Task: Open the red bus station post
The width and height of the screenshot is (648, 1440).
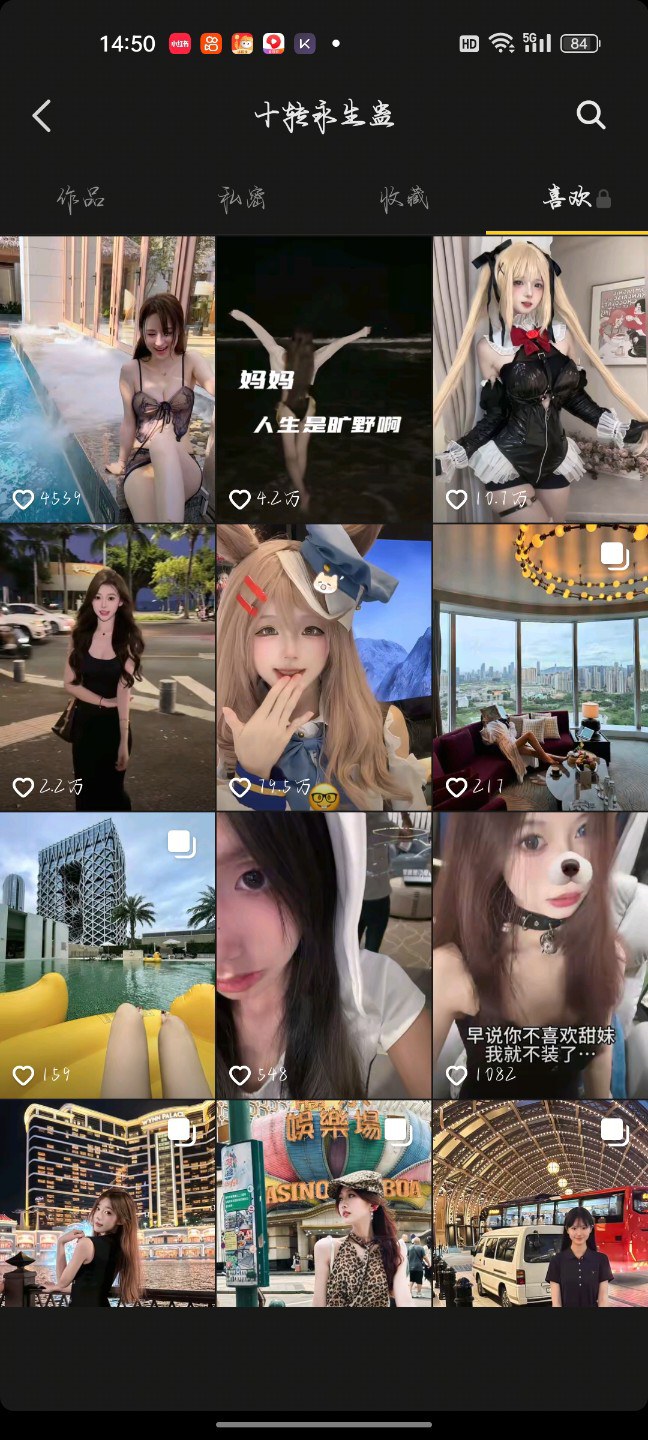Action: click(x=540, y=1203)
